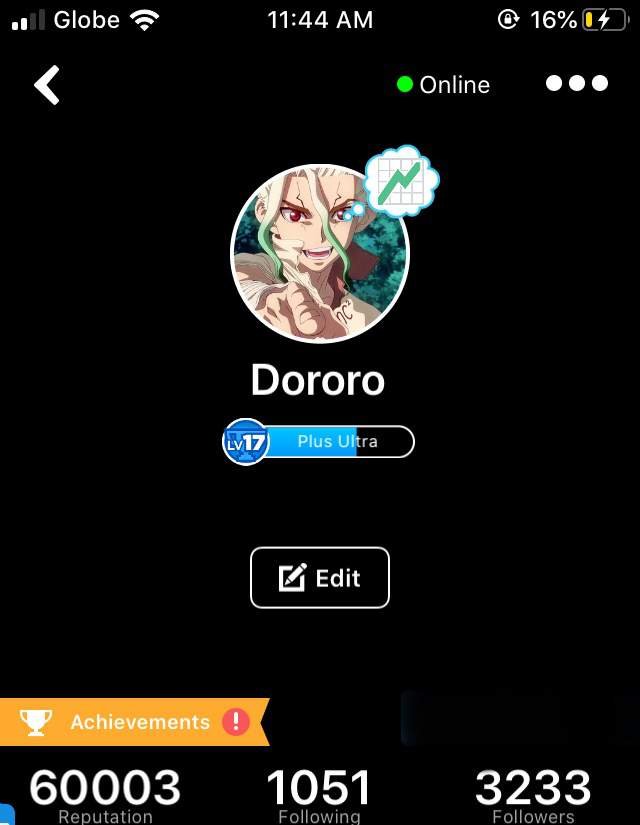Open the 60003 Reputation details
This screenshot has height=825, width=640.
[105, 797]
